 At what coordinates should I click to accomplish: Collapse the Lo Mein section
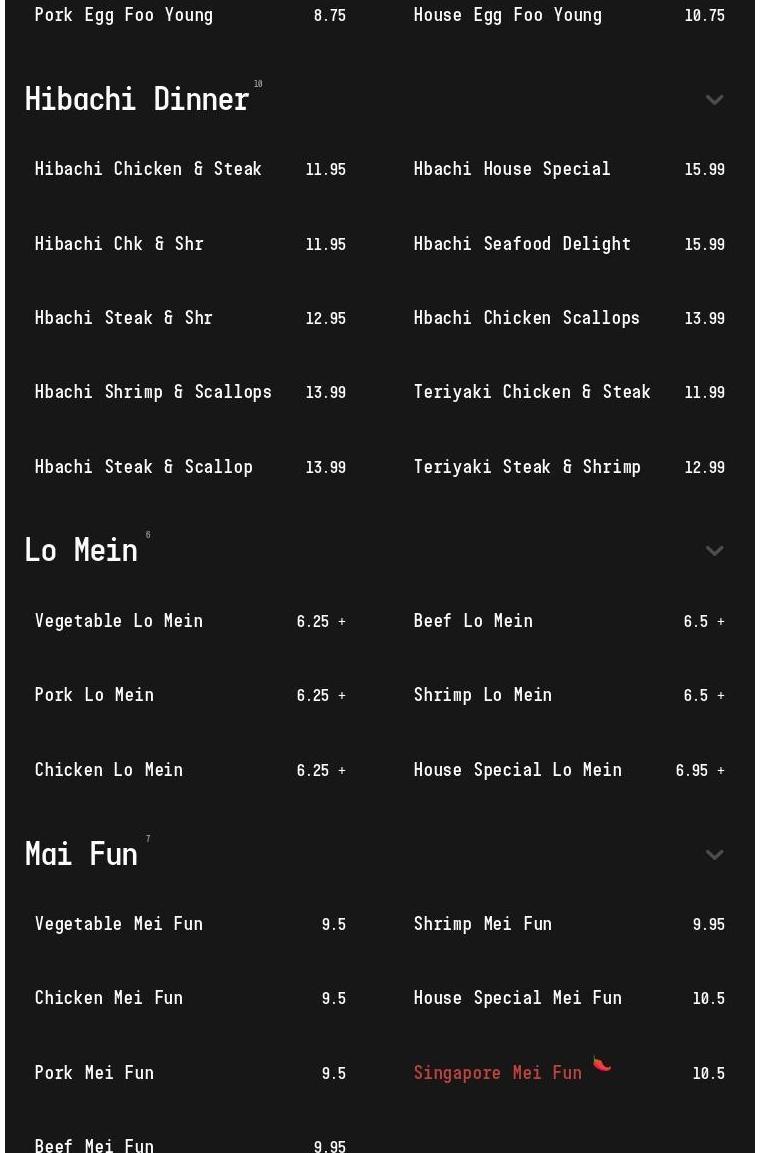pyautogui.click(x=714, y=551)
